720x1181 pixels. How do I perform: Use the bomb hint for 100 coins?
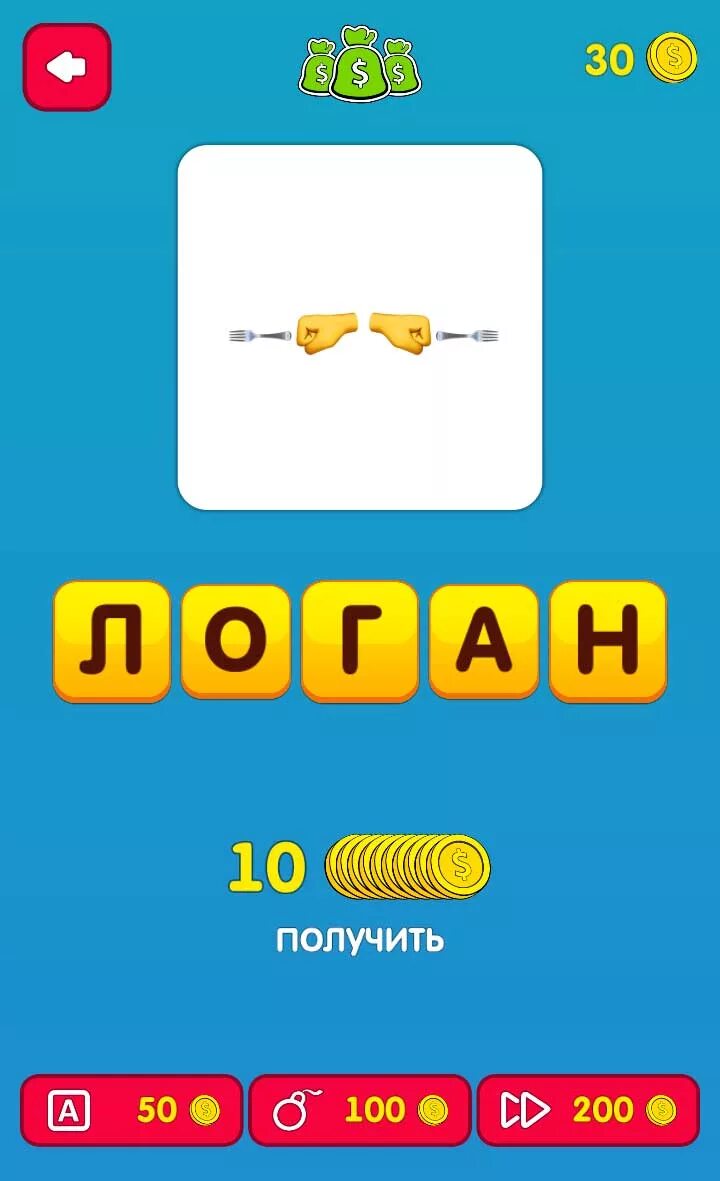pyautogui.click(x=360, y=1110)
